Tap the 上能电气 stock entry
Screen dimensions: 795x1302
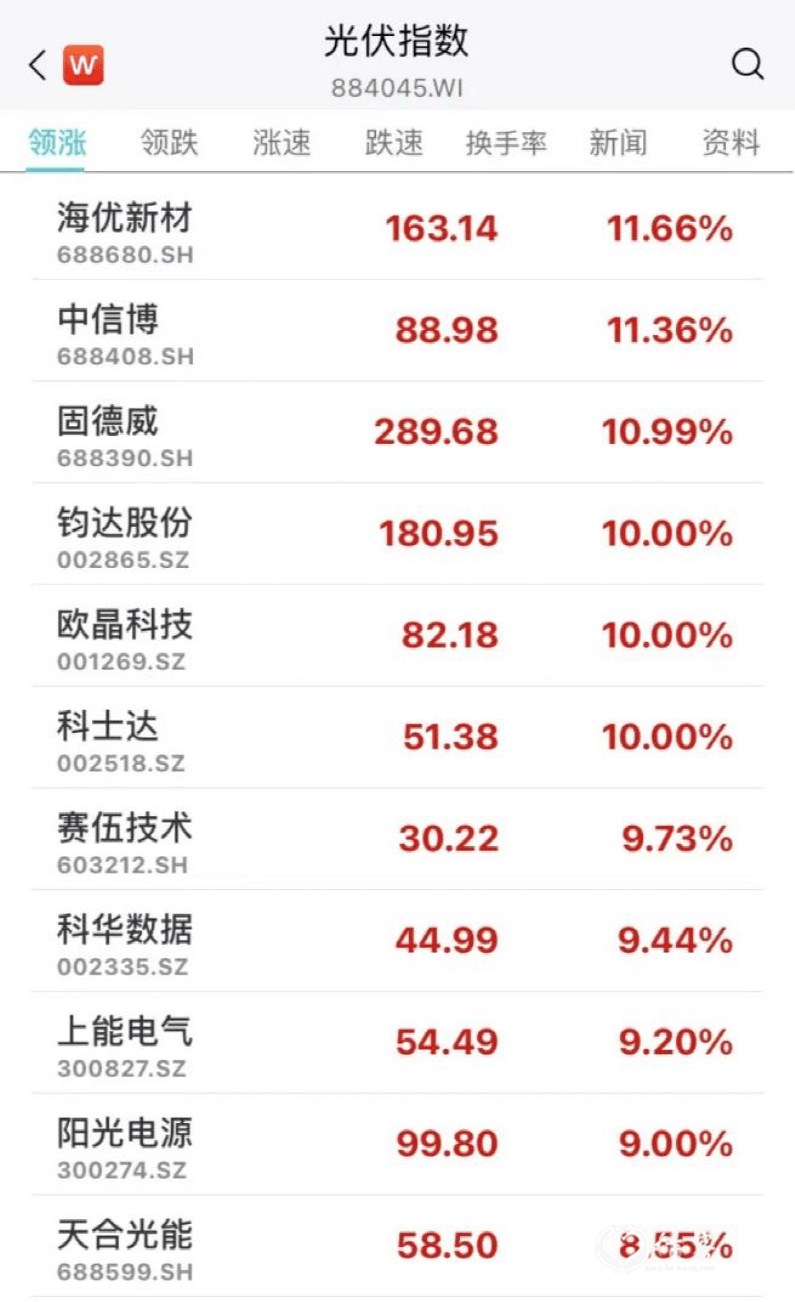point(397,1043)
